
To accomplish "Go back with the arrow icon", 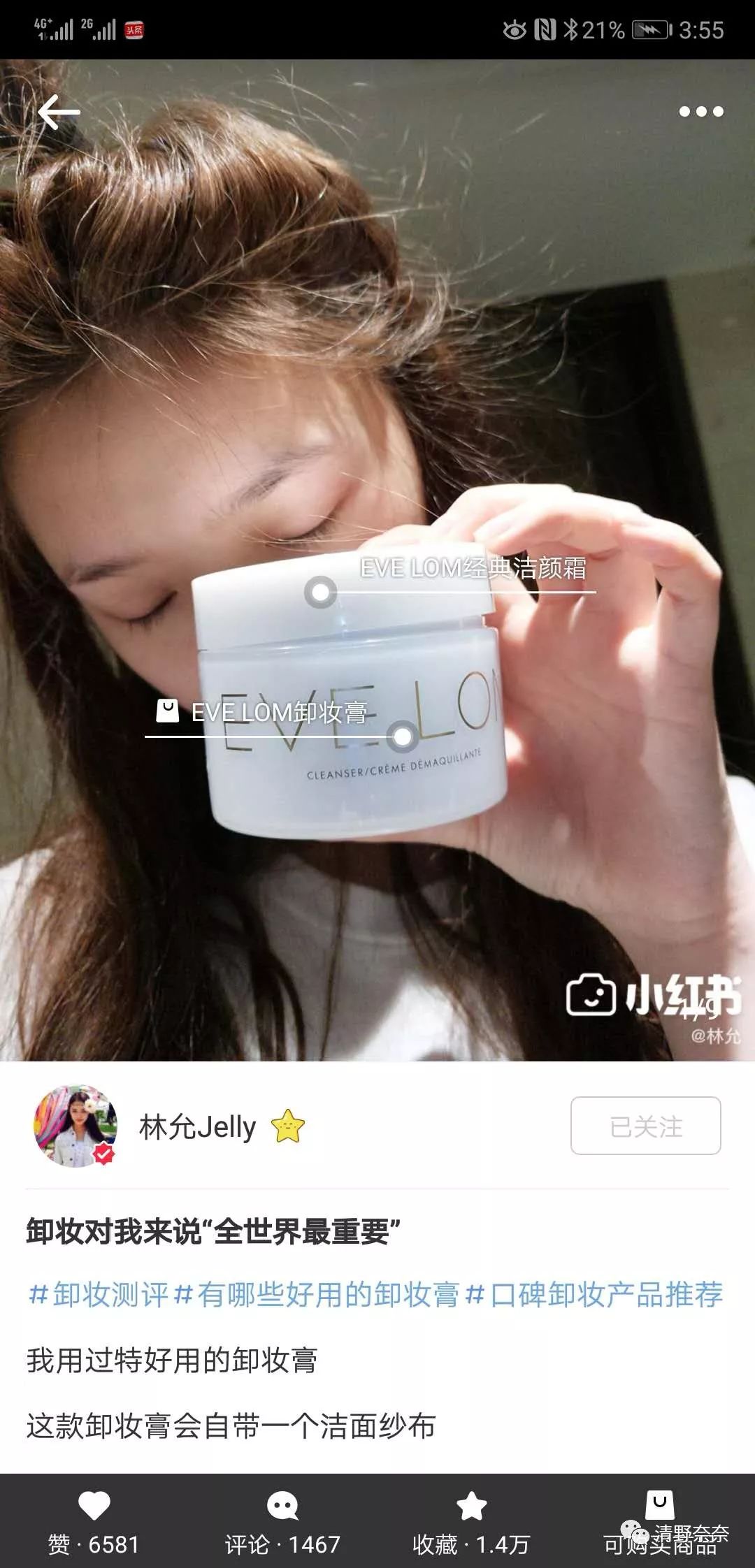I will [x=59, y=112].
